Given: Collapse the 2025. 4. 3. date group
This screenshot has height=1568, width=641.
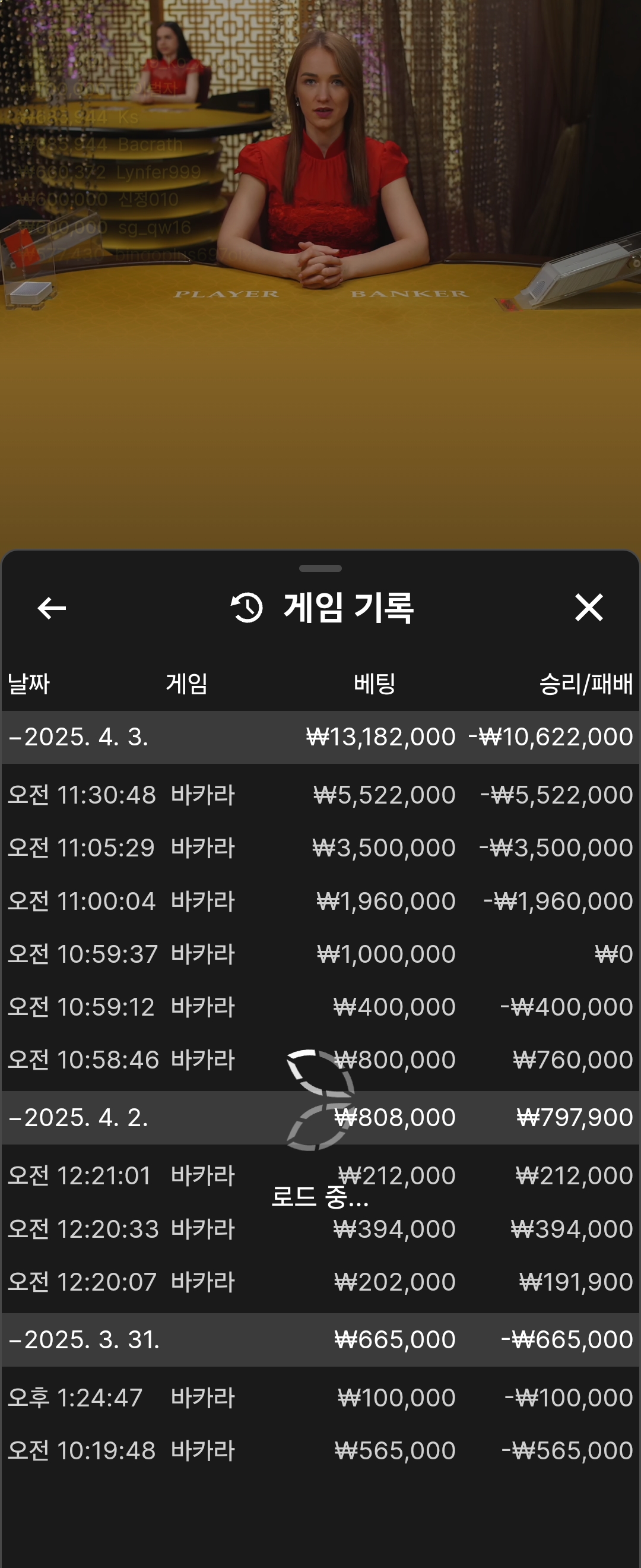Looking at the screenshot, I should tap(79, 737).
